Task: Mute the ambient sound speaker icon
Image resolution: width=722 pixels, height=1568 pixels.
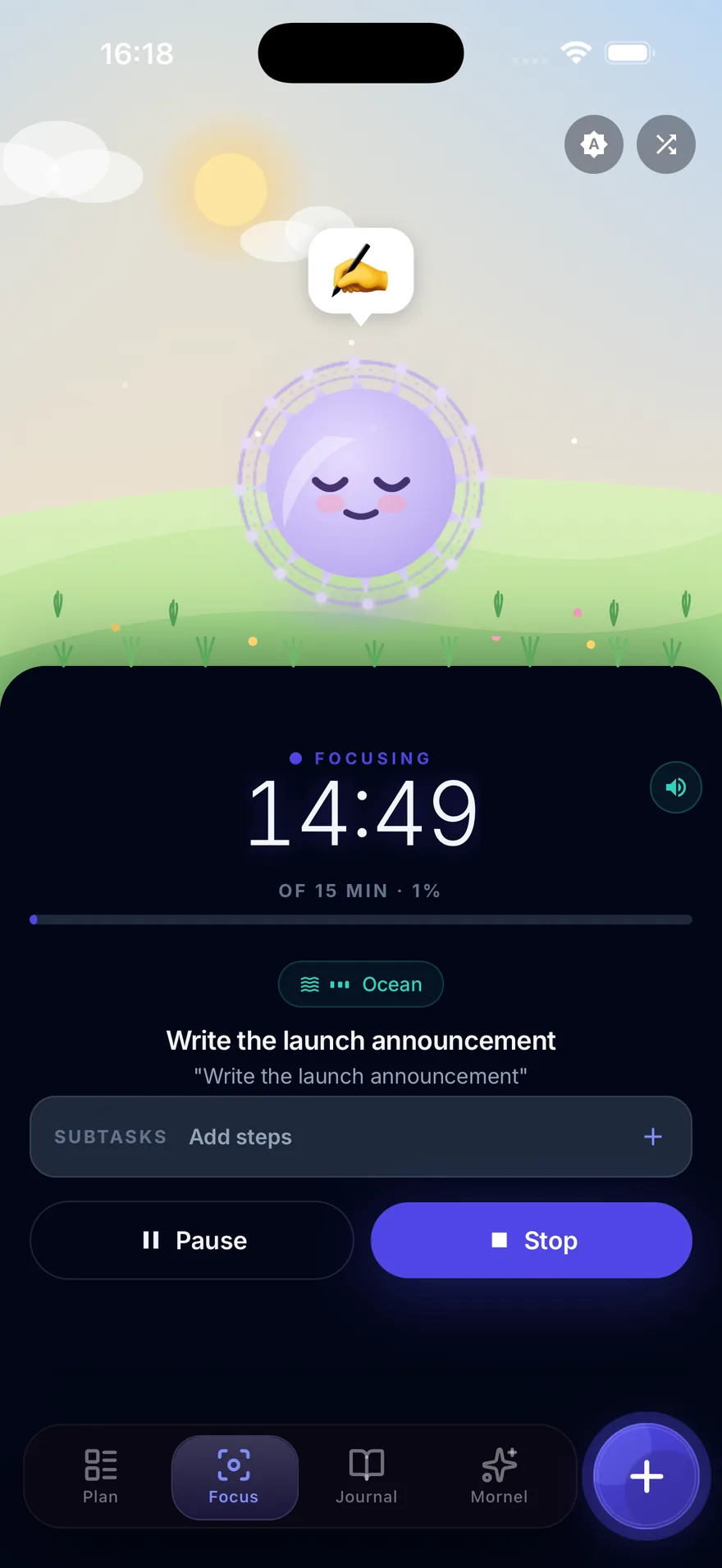Action: click(676, 787)
